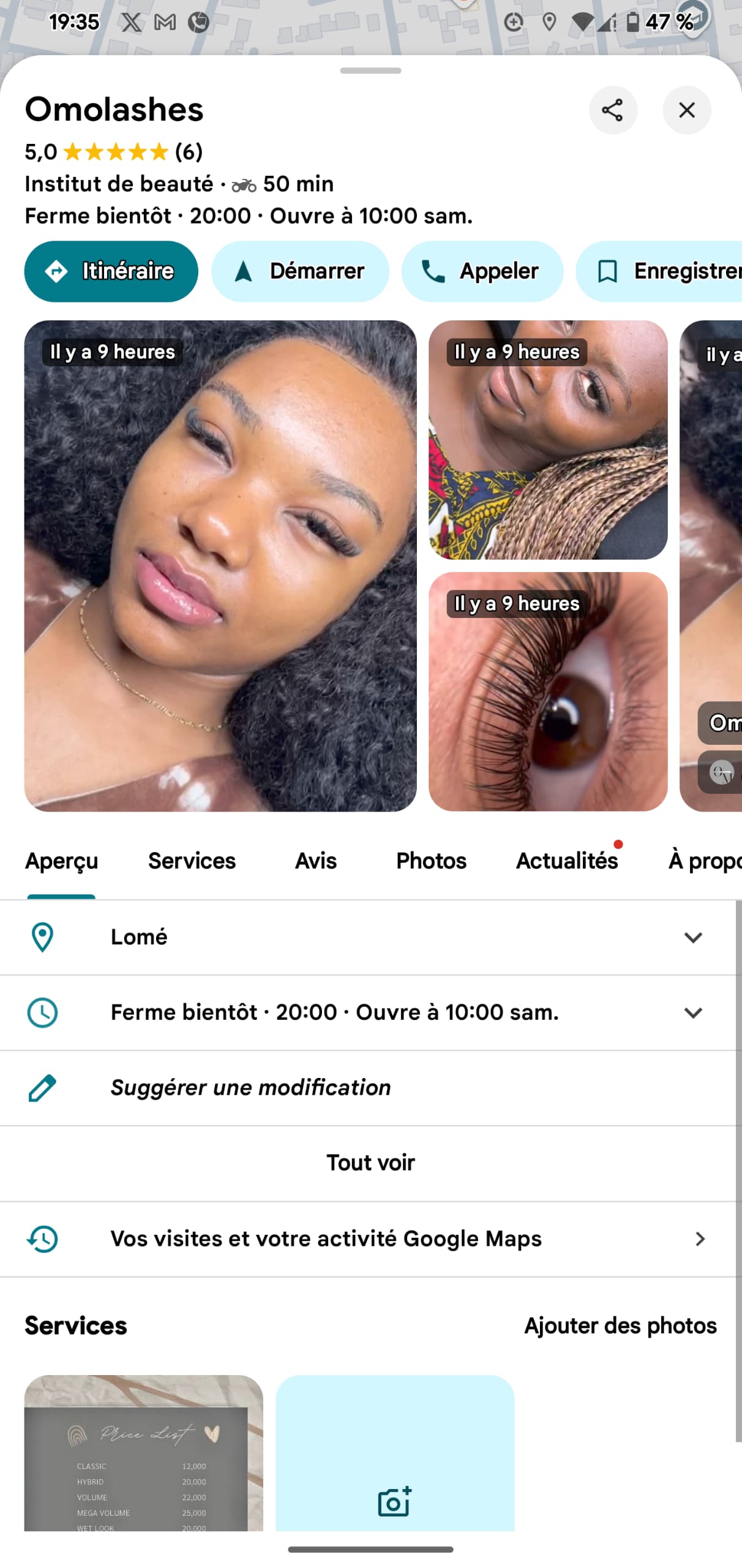Switch to the Actualités tab

tap(566, 861)
